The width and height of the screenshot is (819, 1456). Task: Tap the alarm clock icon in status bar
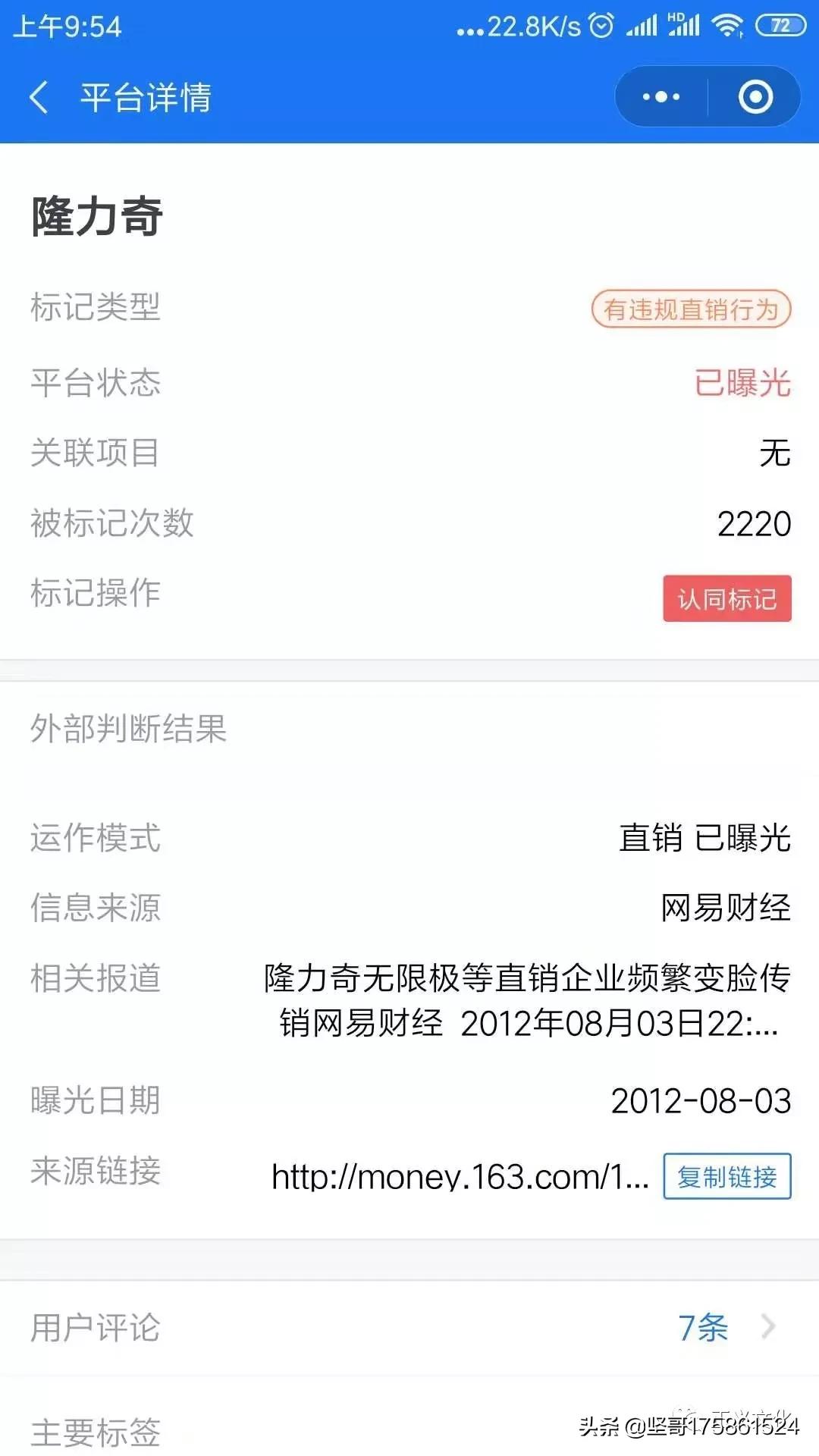pos(601,24)
